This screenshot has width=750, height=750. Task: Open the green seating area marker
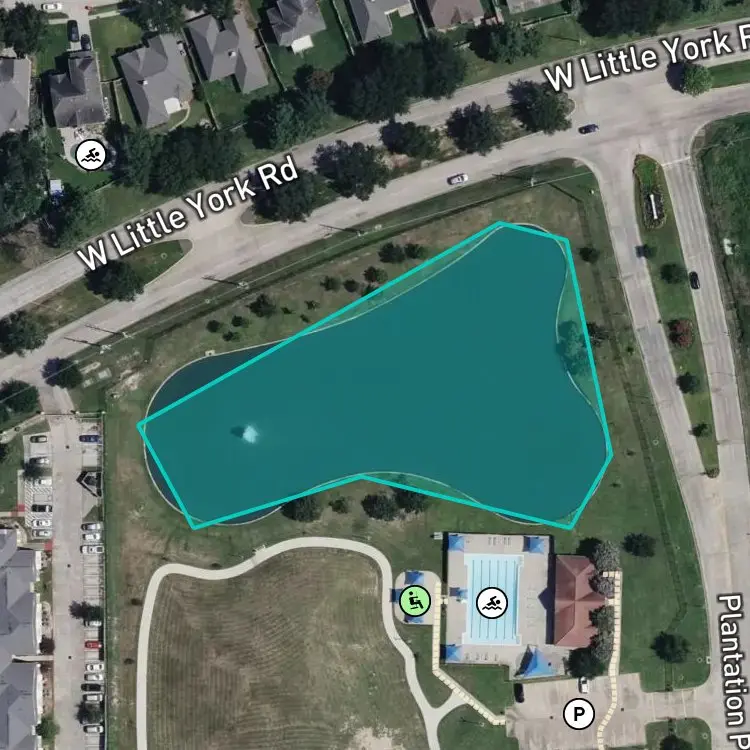(x=415, y=601)
